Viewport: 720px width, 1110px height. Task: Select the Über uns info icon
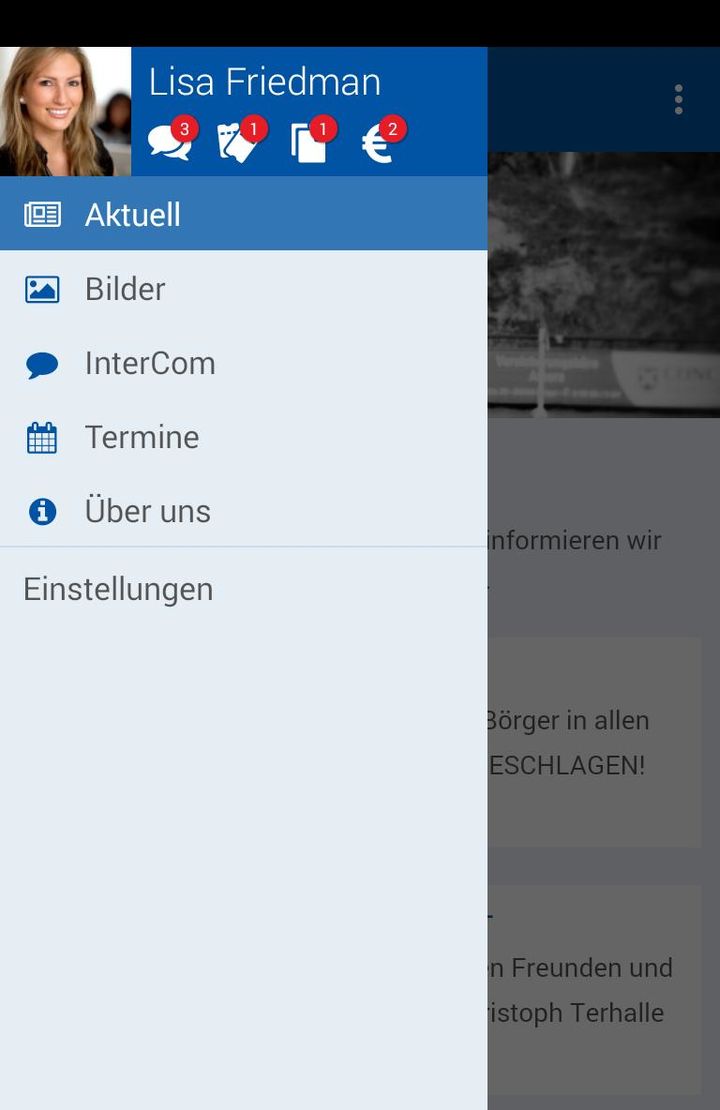tap(40, 510)
